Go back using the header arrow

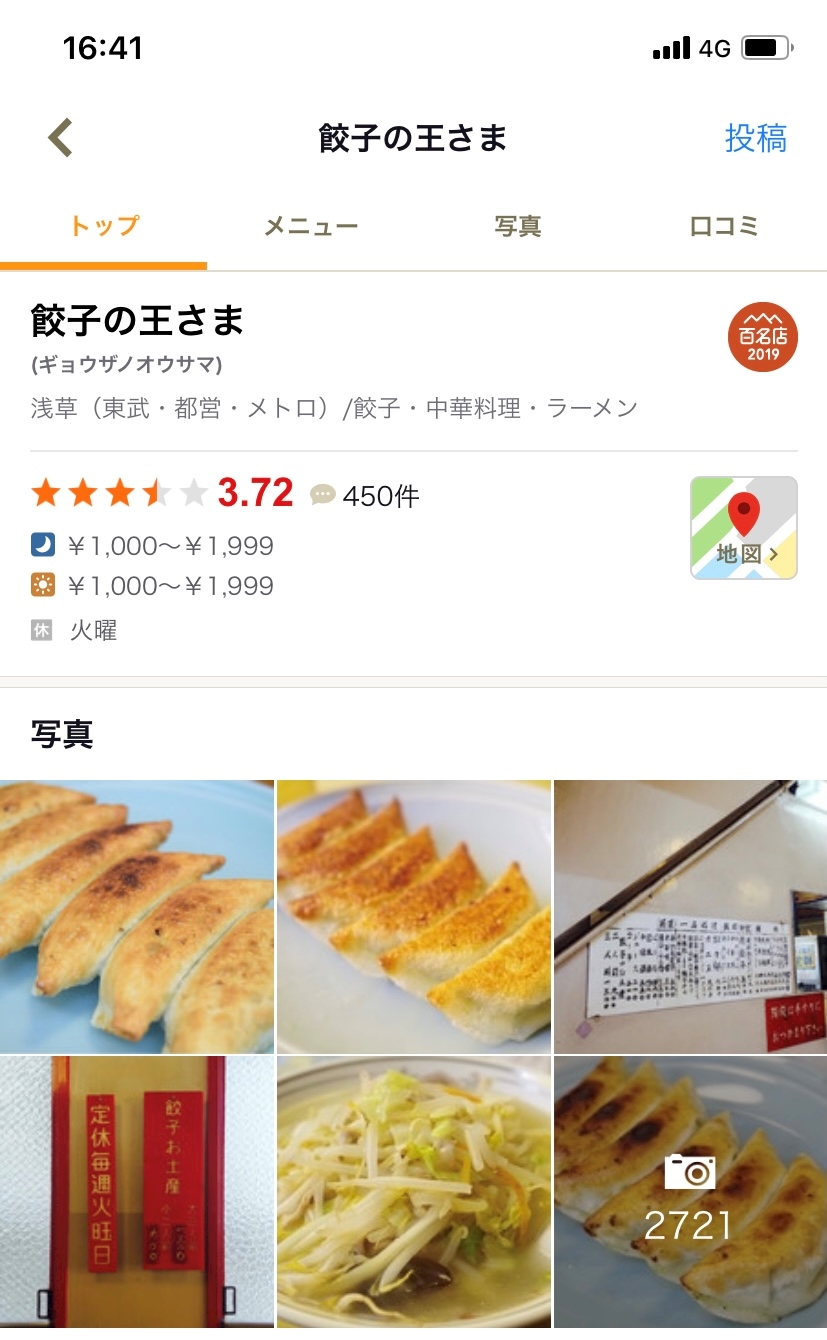[61, 138]
